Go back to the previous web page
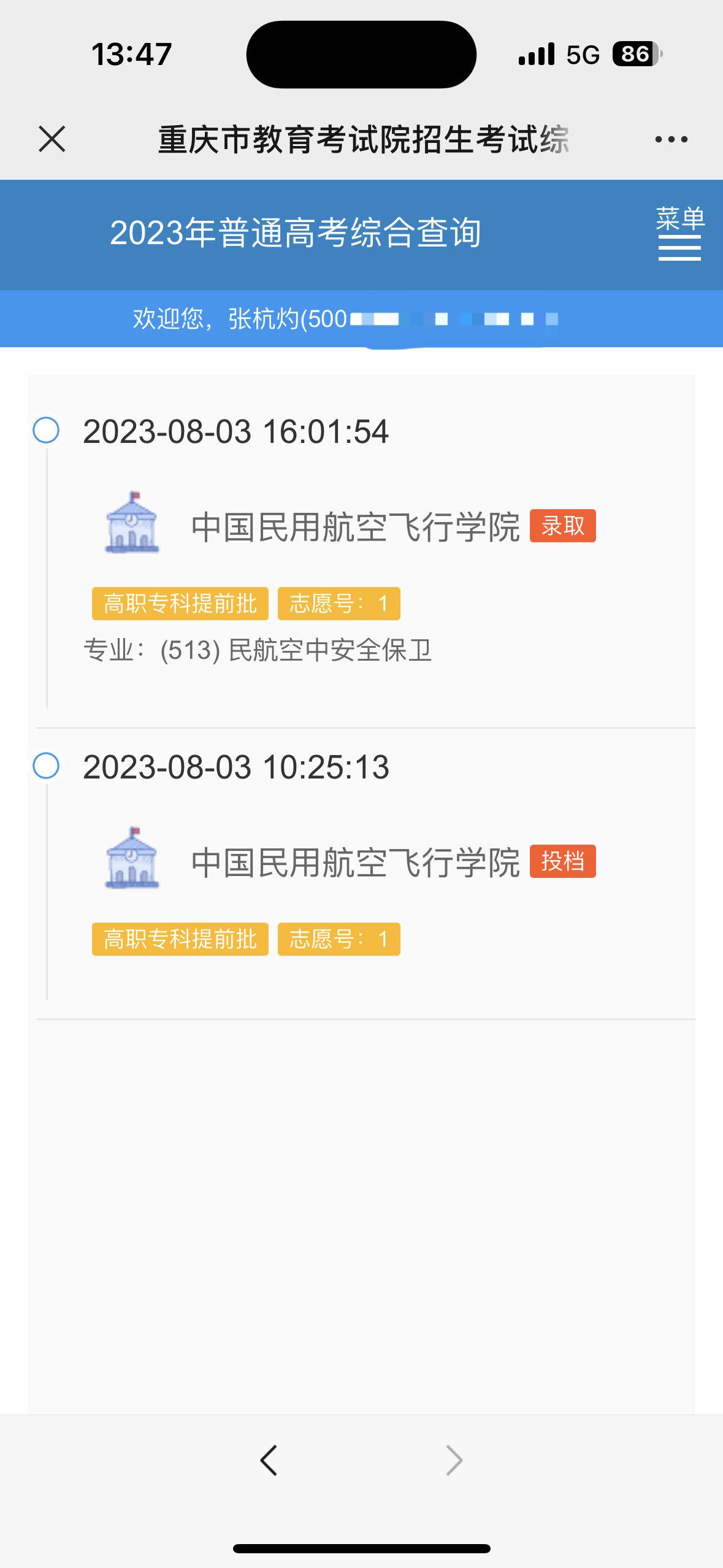723x1568 pixels. coord(269,1460)
